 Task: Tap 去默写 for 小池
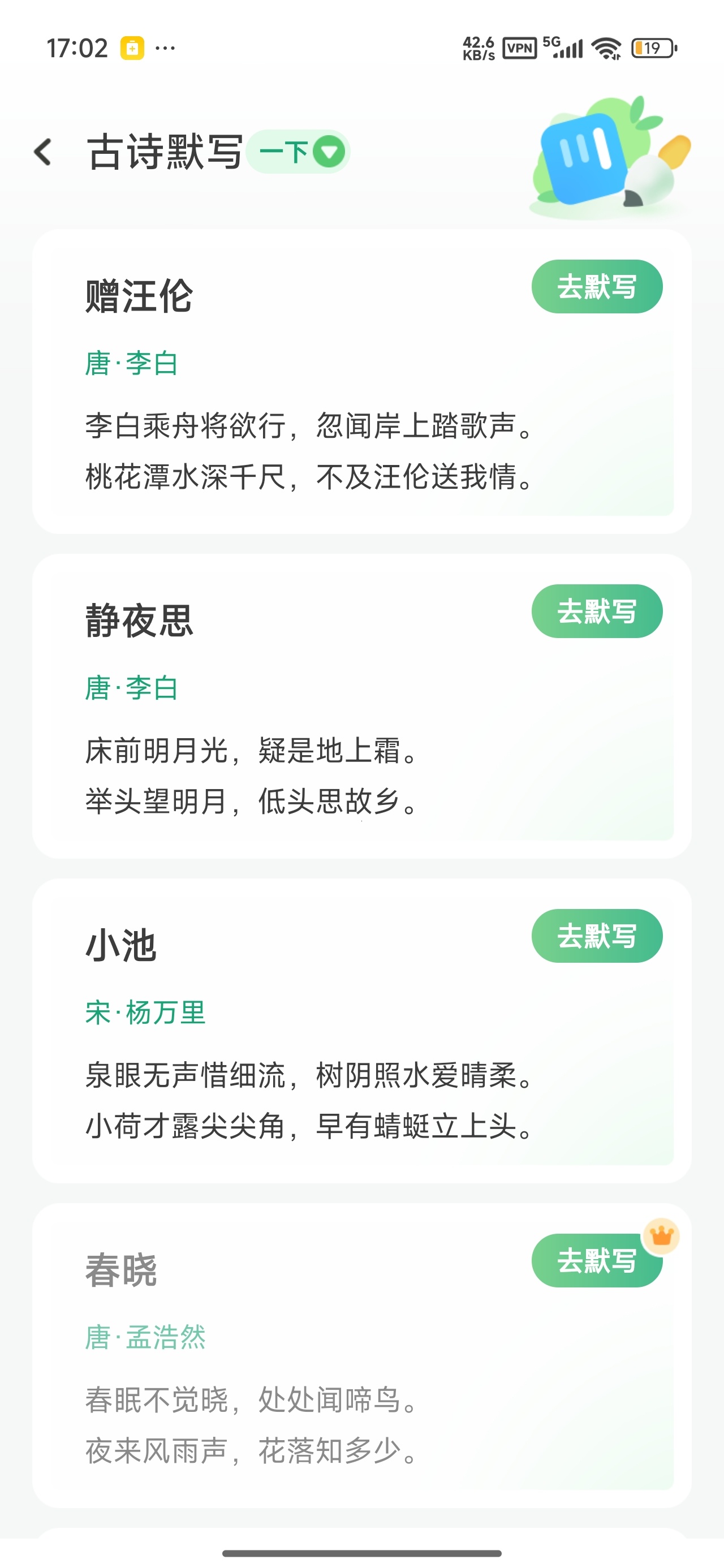click(x=597, y=936)
